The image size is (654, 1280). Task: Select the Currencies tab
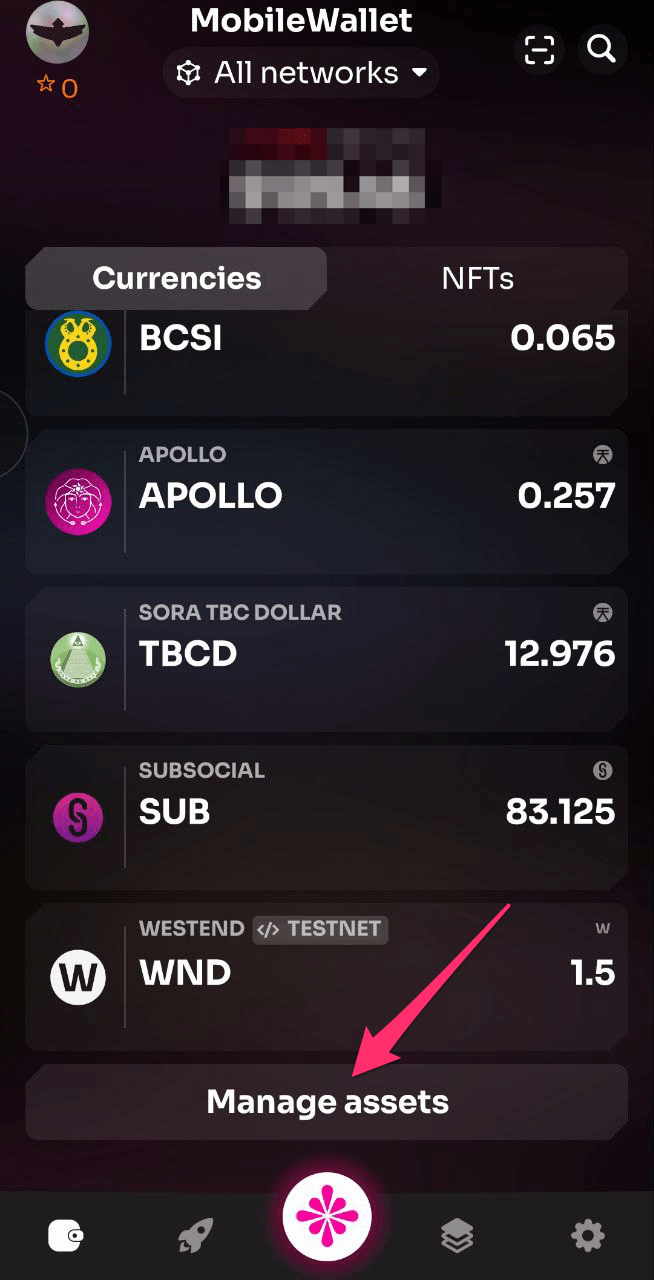pos(176,278)
